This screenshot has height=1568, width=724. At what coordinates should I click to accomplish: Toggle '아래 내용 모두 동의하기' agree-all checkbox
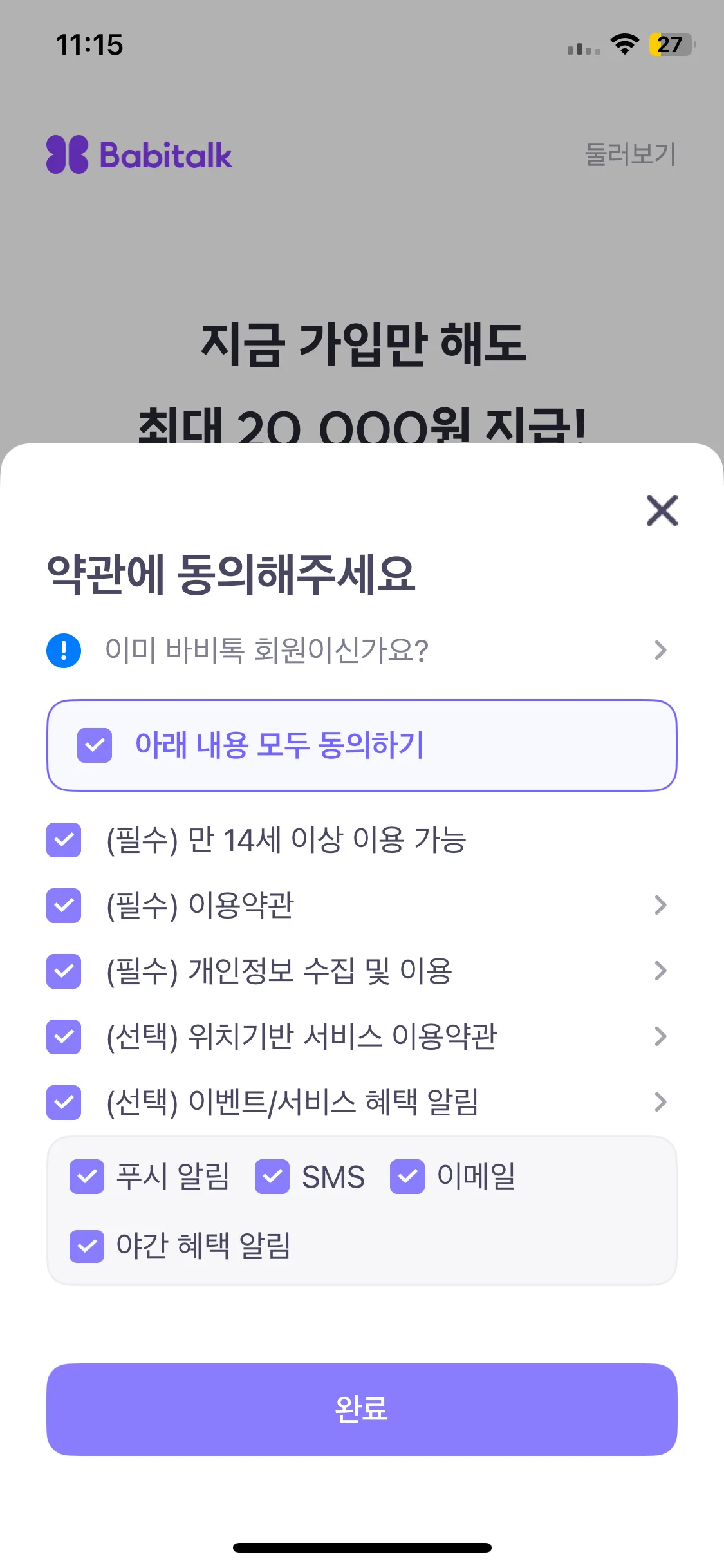(x=95, y=745)
